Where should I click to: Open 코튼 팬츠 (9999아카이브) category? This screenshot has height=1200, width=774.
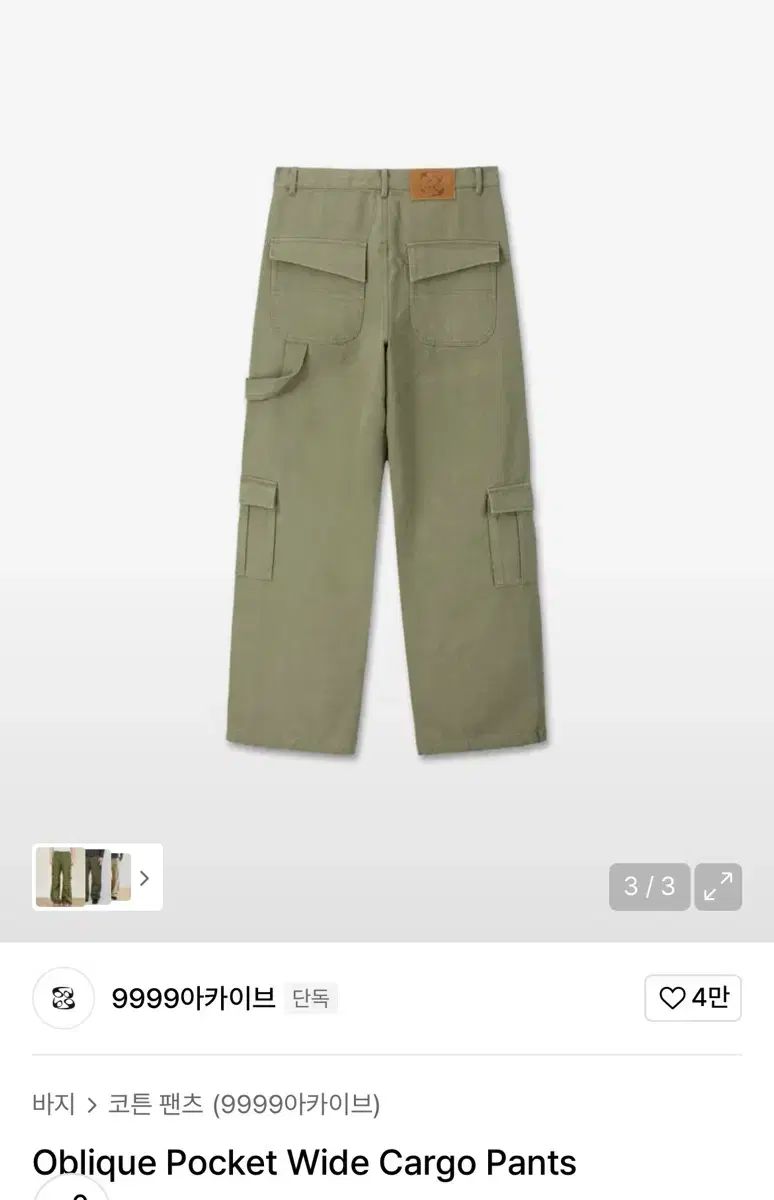pyautogui.click(x=244, y=1104)
